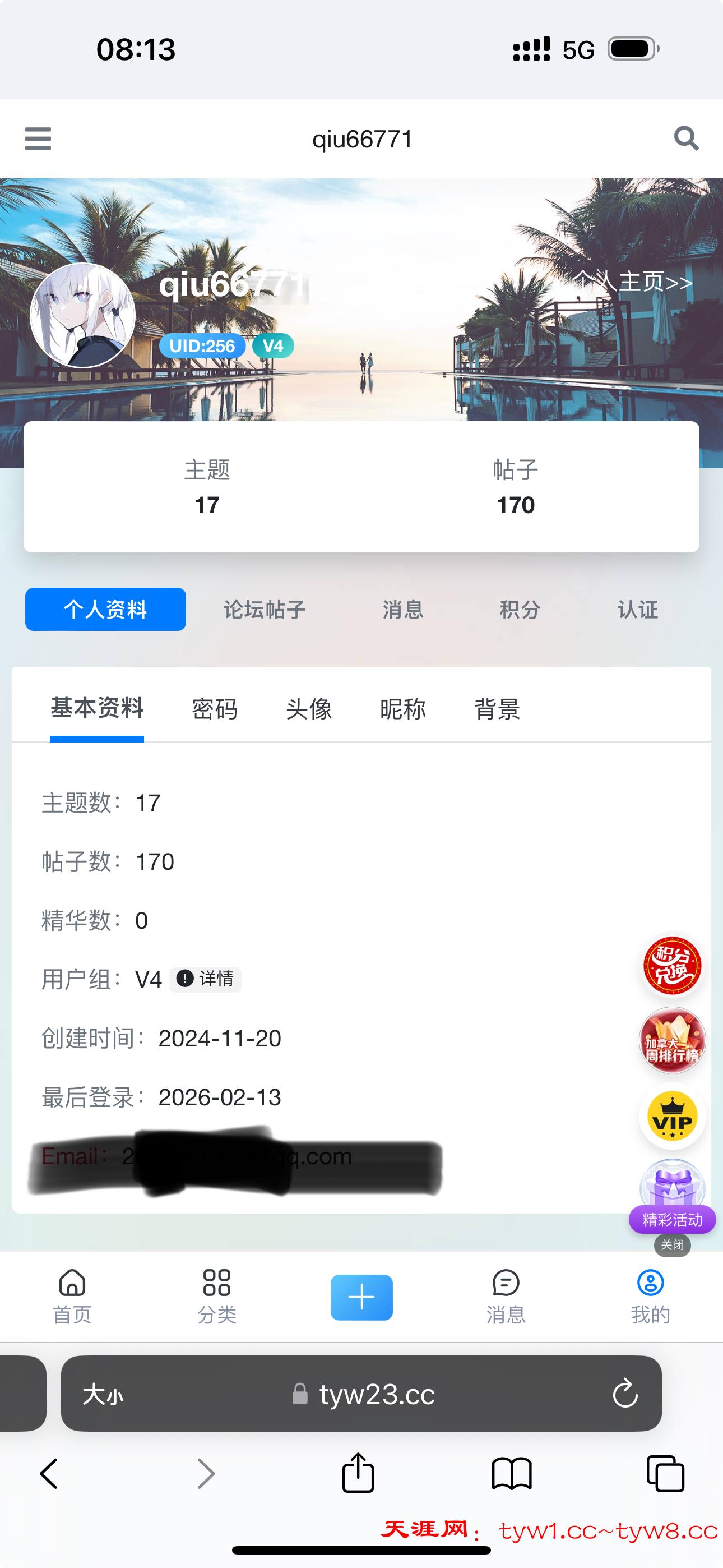
Task: Open the search magnifier icon
Action: click(x=686, y=139)
